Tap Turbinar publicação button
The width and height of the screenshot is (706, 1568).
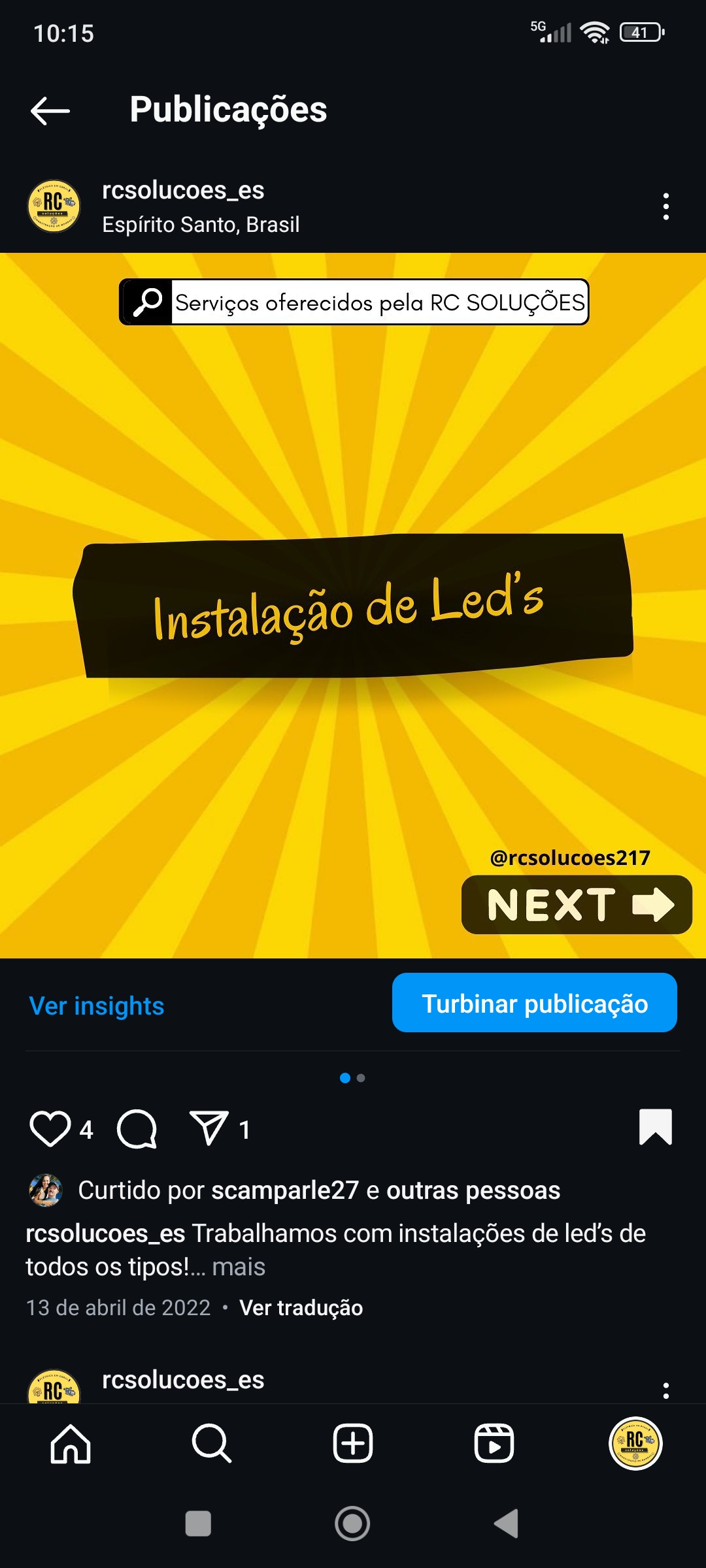534,1003
